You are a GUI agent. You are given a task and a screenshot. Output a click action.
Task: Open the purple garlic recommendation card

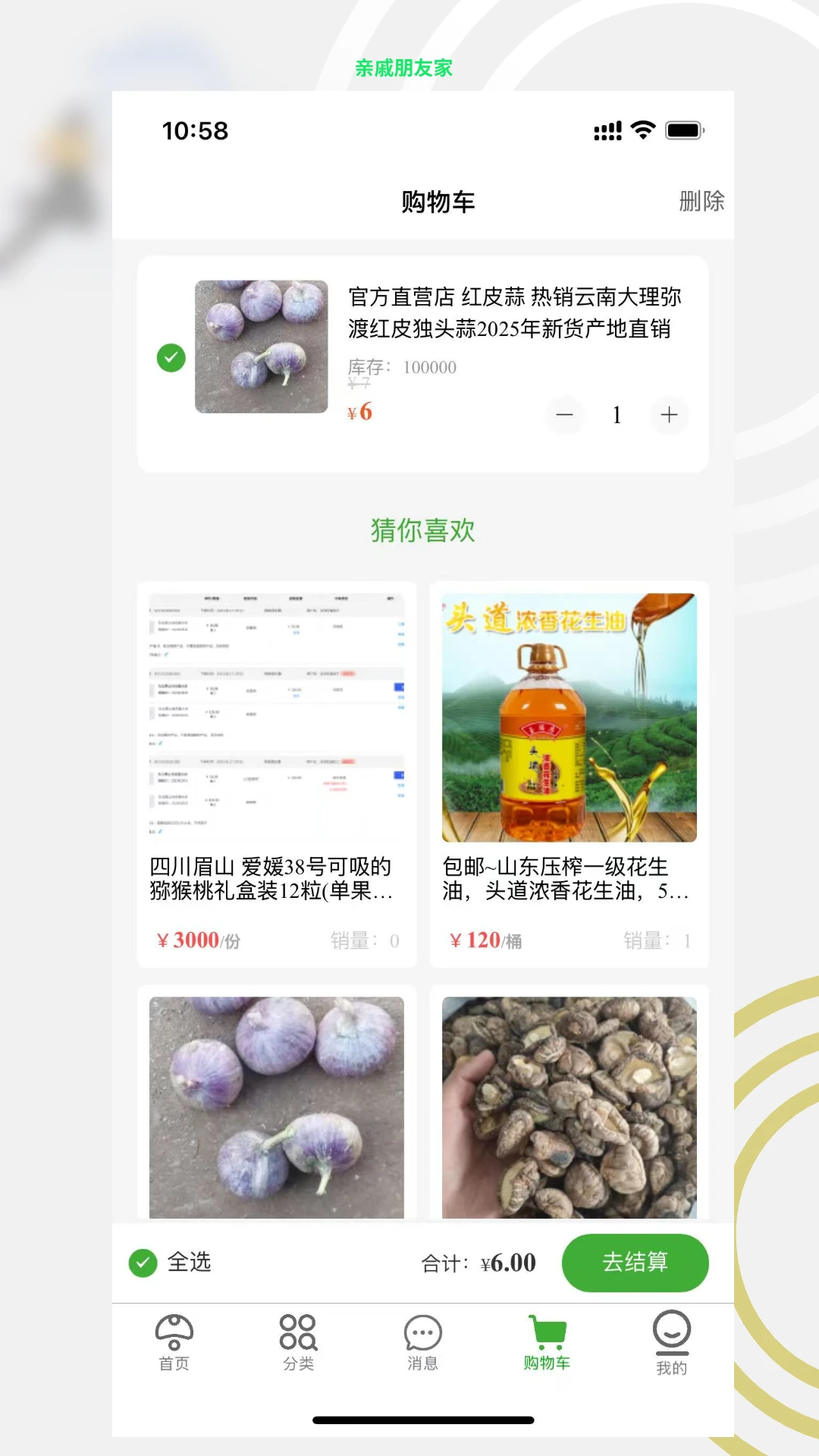coord(277,1103)
